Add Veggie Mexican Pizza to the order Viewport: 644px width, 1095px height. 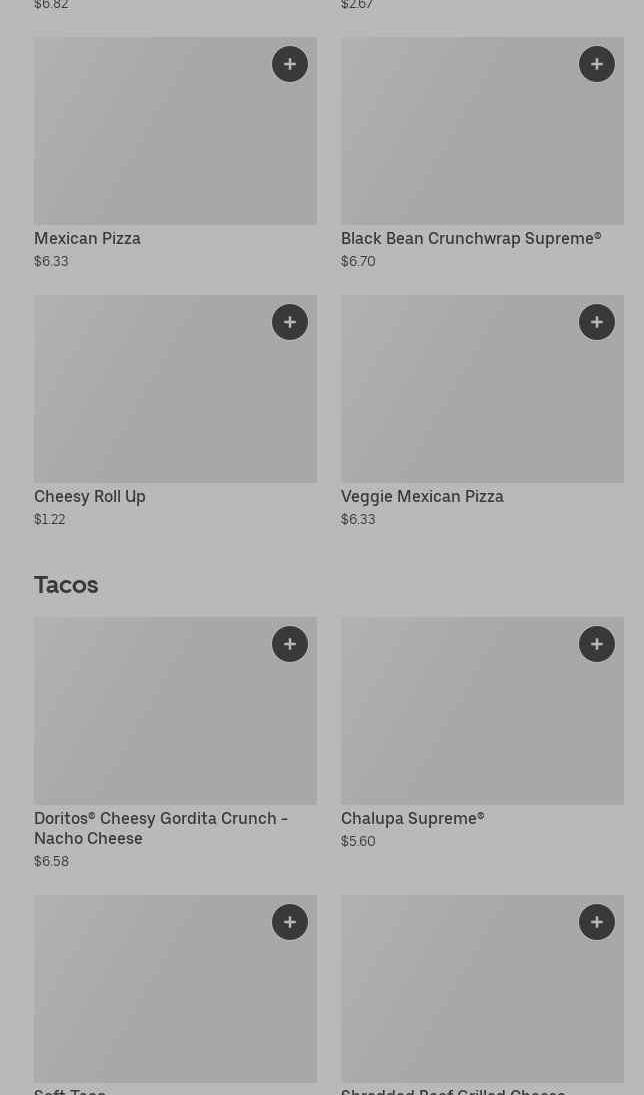pos(597,322)
